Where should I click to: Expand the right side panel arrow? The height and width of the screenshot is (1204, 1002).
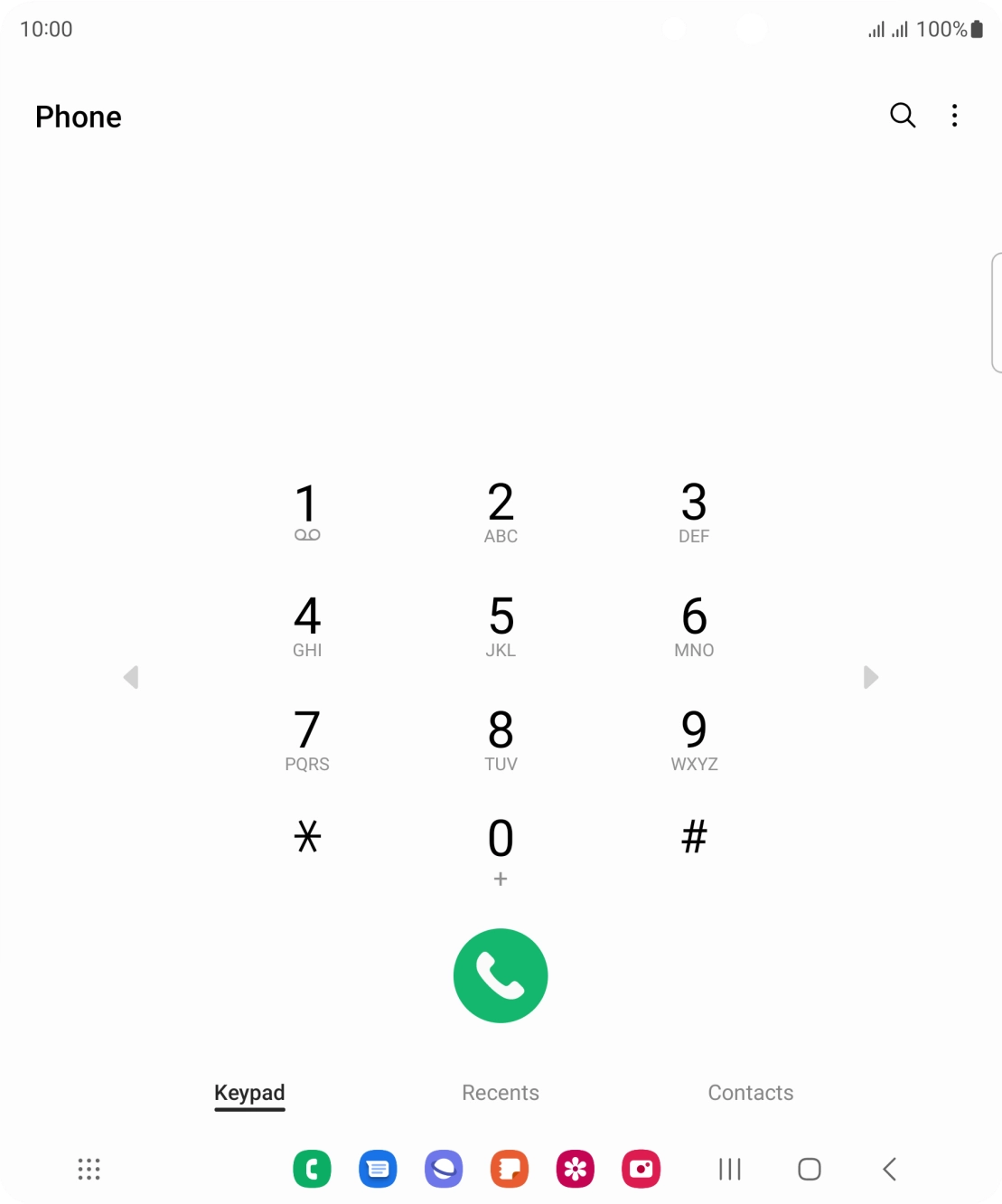[871, 676]
